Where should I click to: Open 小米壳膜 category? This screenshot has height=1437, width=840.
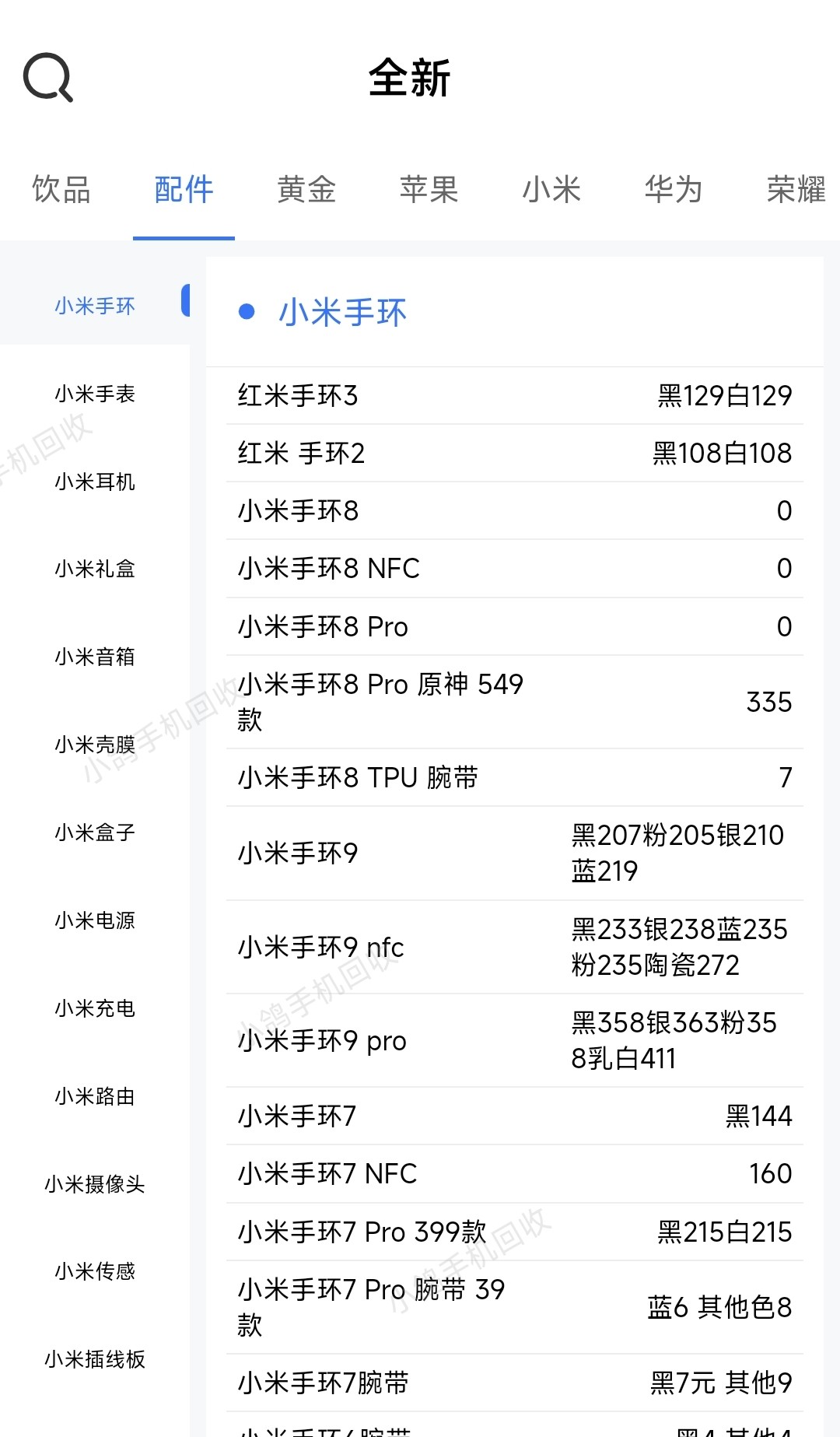click(x=95, y=745)
